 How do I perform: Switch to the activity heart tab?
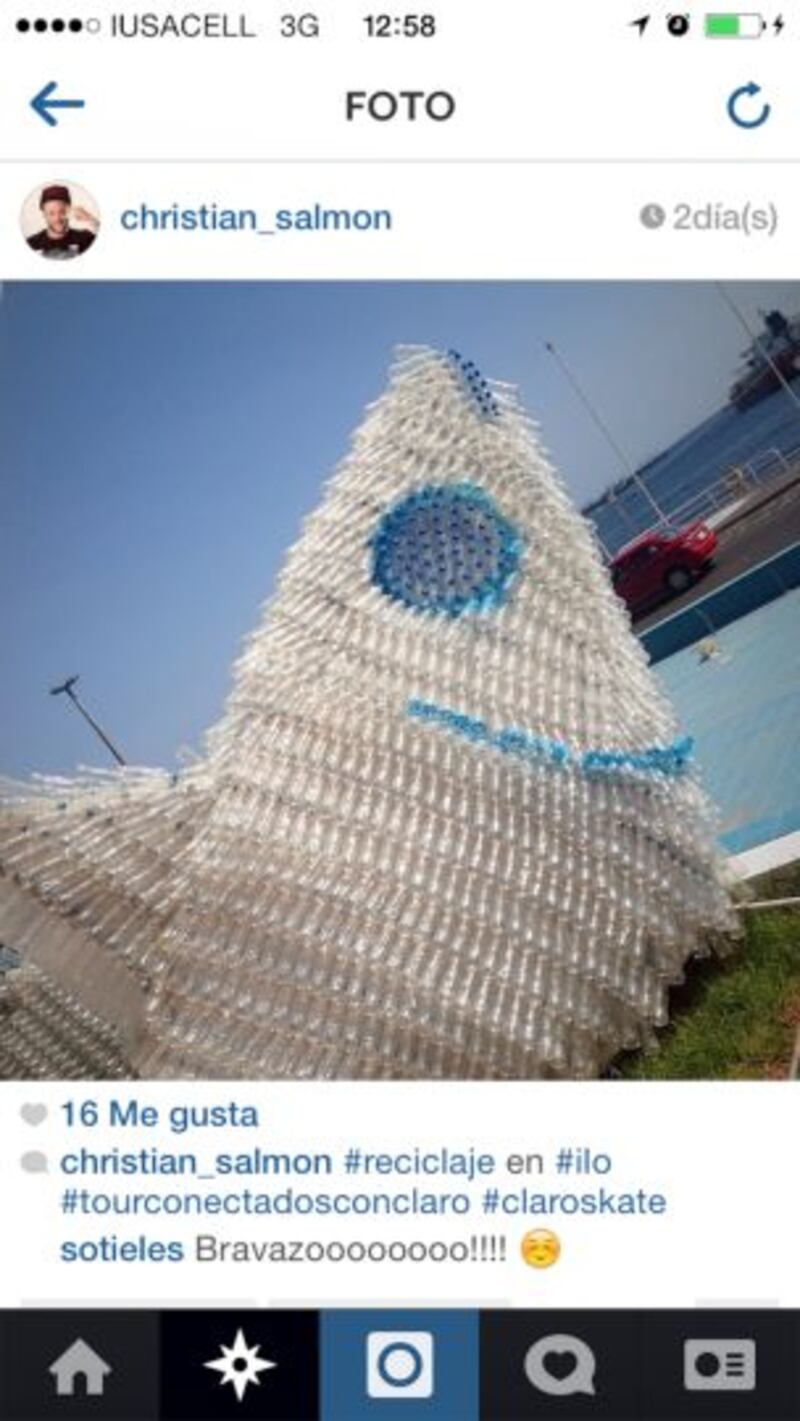tap(559, 1366)
